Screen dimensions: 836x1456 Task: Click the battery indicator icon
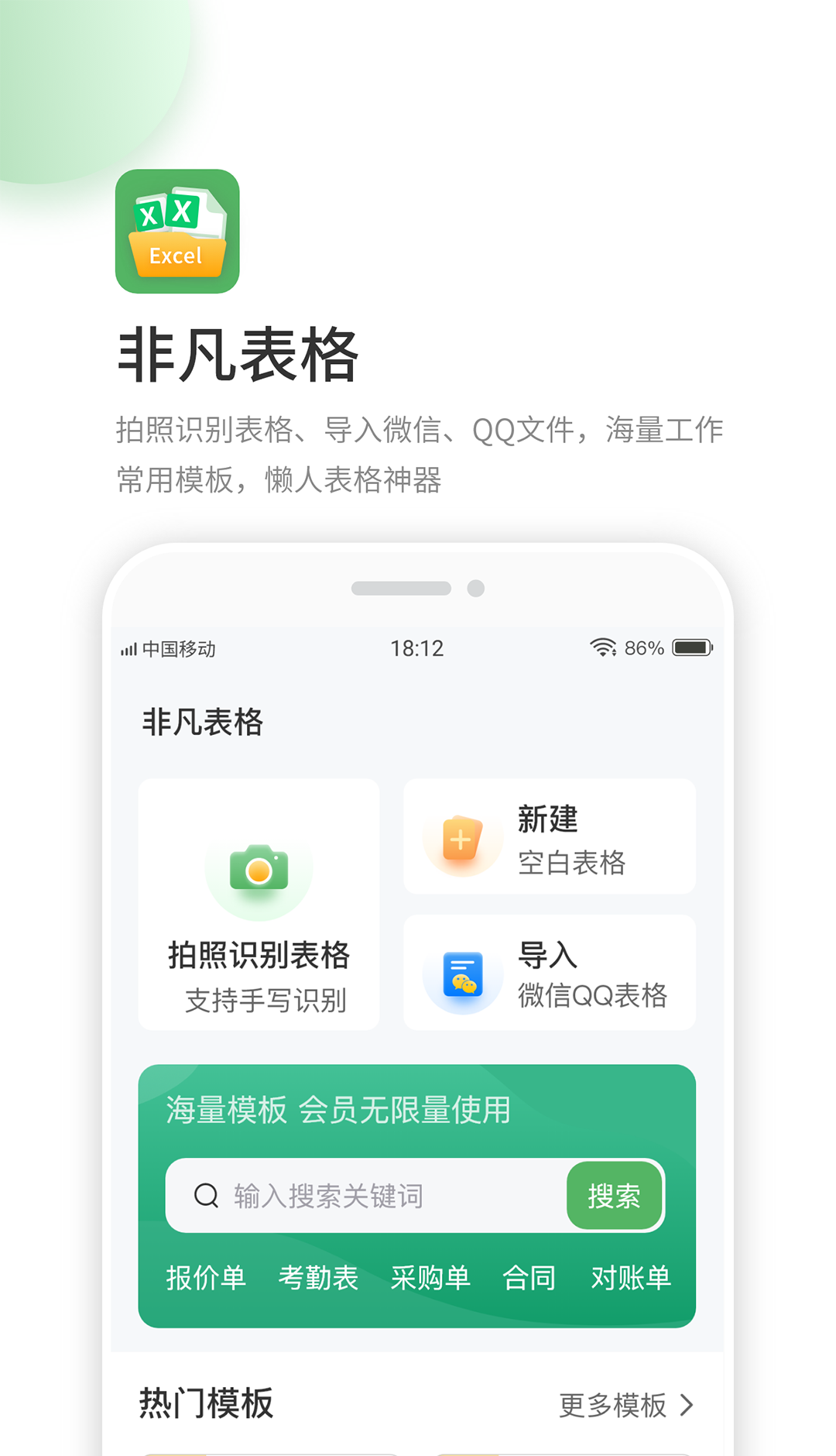click(691, 647)
